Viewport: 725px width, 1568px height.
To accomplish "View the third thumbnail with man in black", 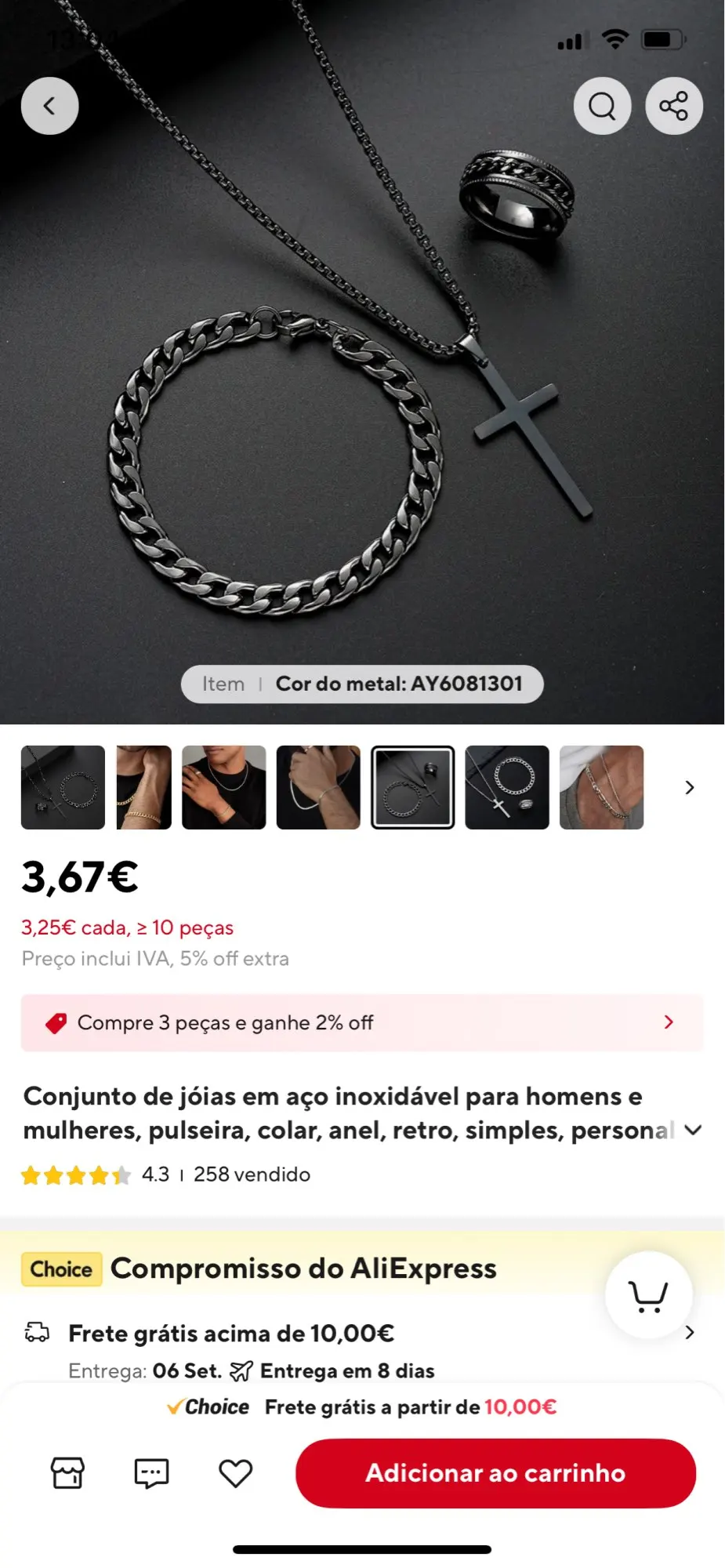I will pyautogui.click(x=224, y=787).
